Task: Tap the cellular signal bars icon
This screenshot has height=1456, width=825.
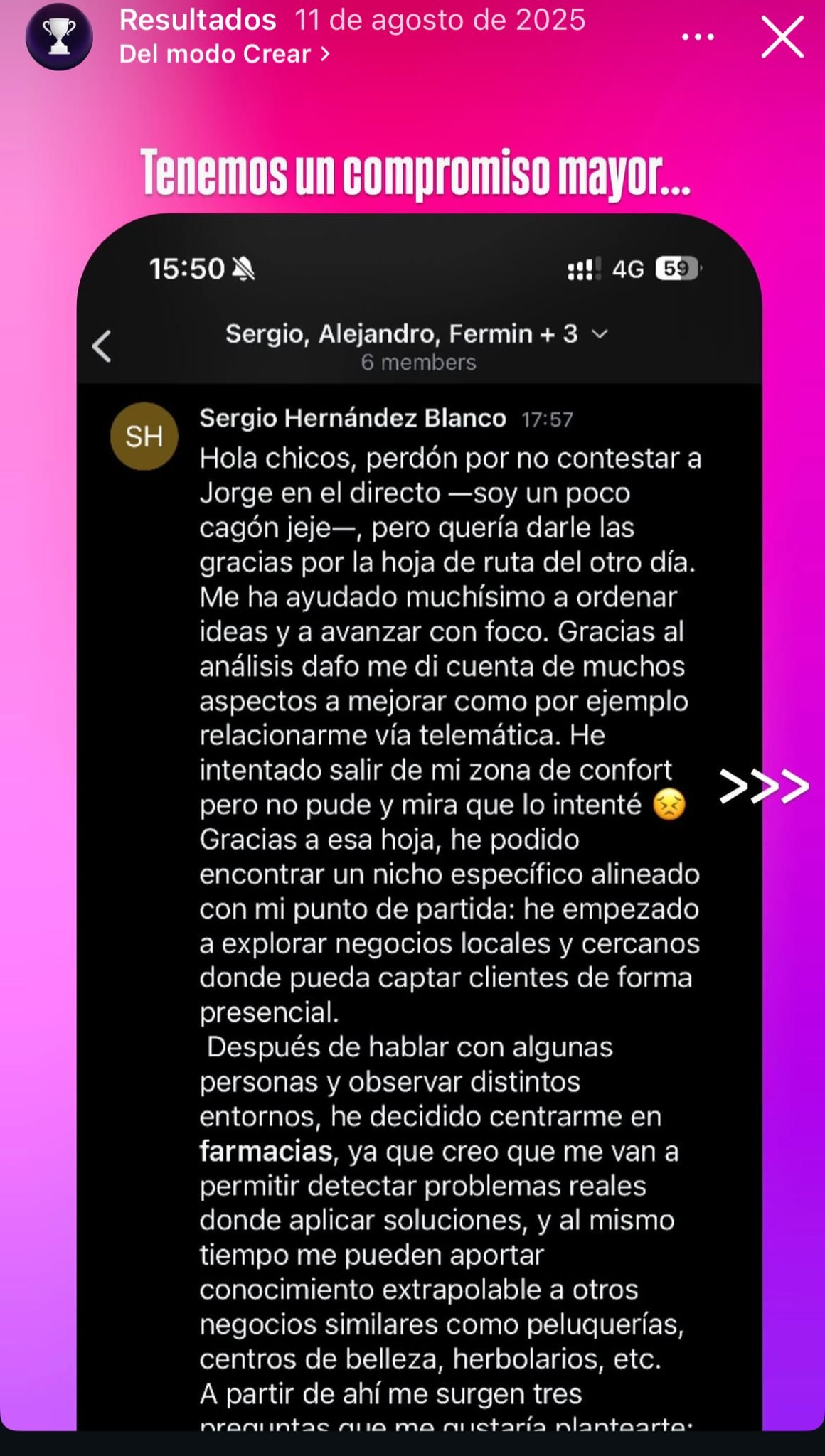Action: (583, 268)
